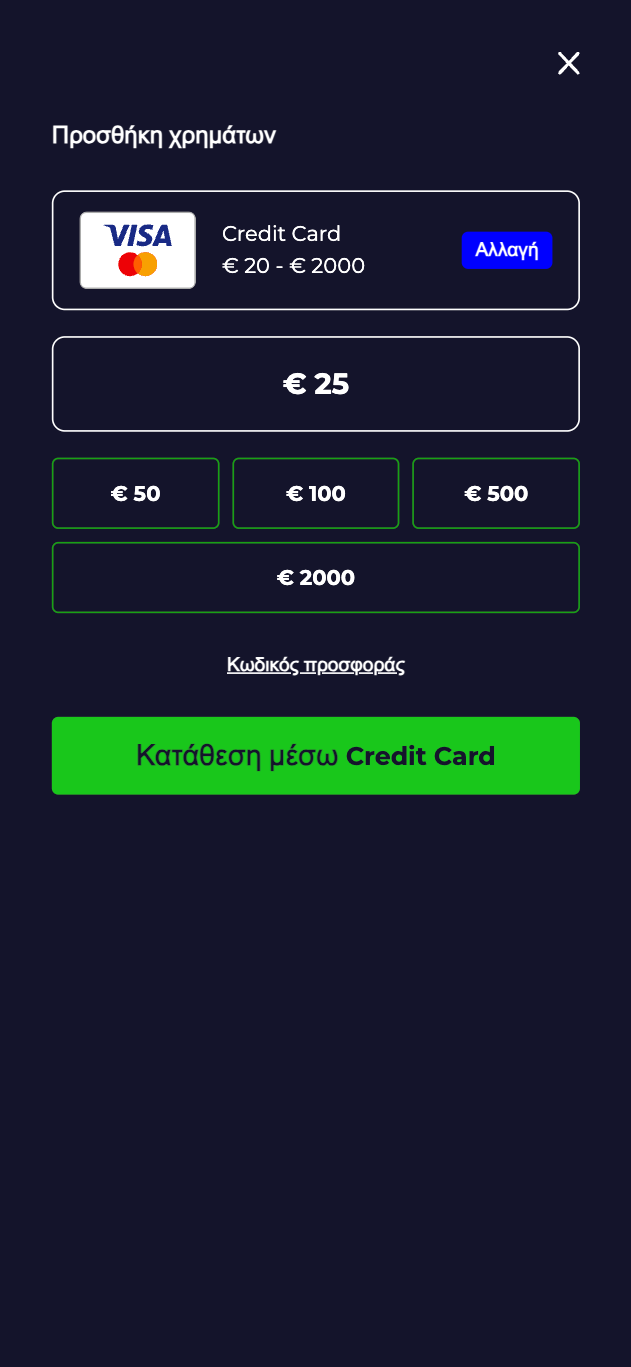Tap Κατάθεση μέσω Credit Card
This screenshot has height=1367, width=631.
coord(316,756)
